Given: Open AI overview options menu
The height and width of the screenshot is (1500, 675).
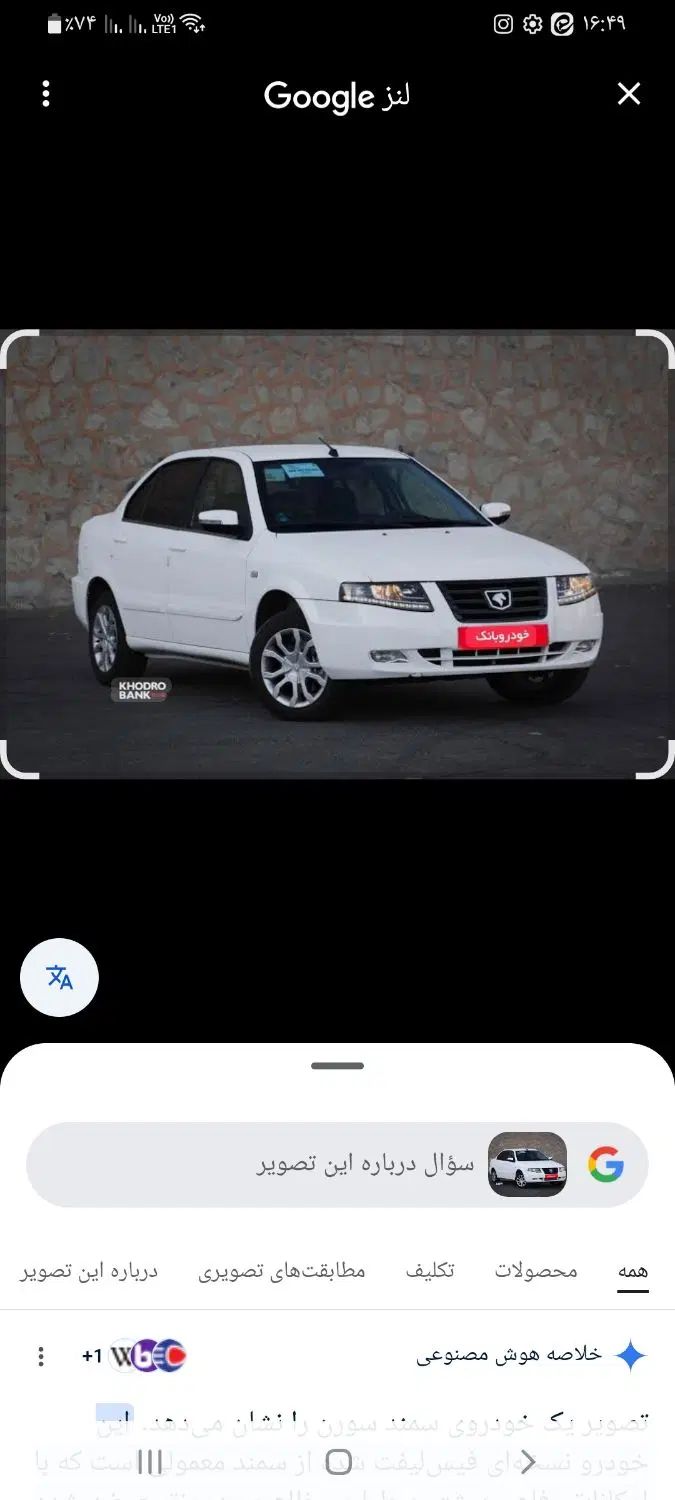Looking at the screenshot, I should (x=41, y=1356).
